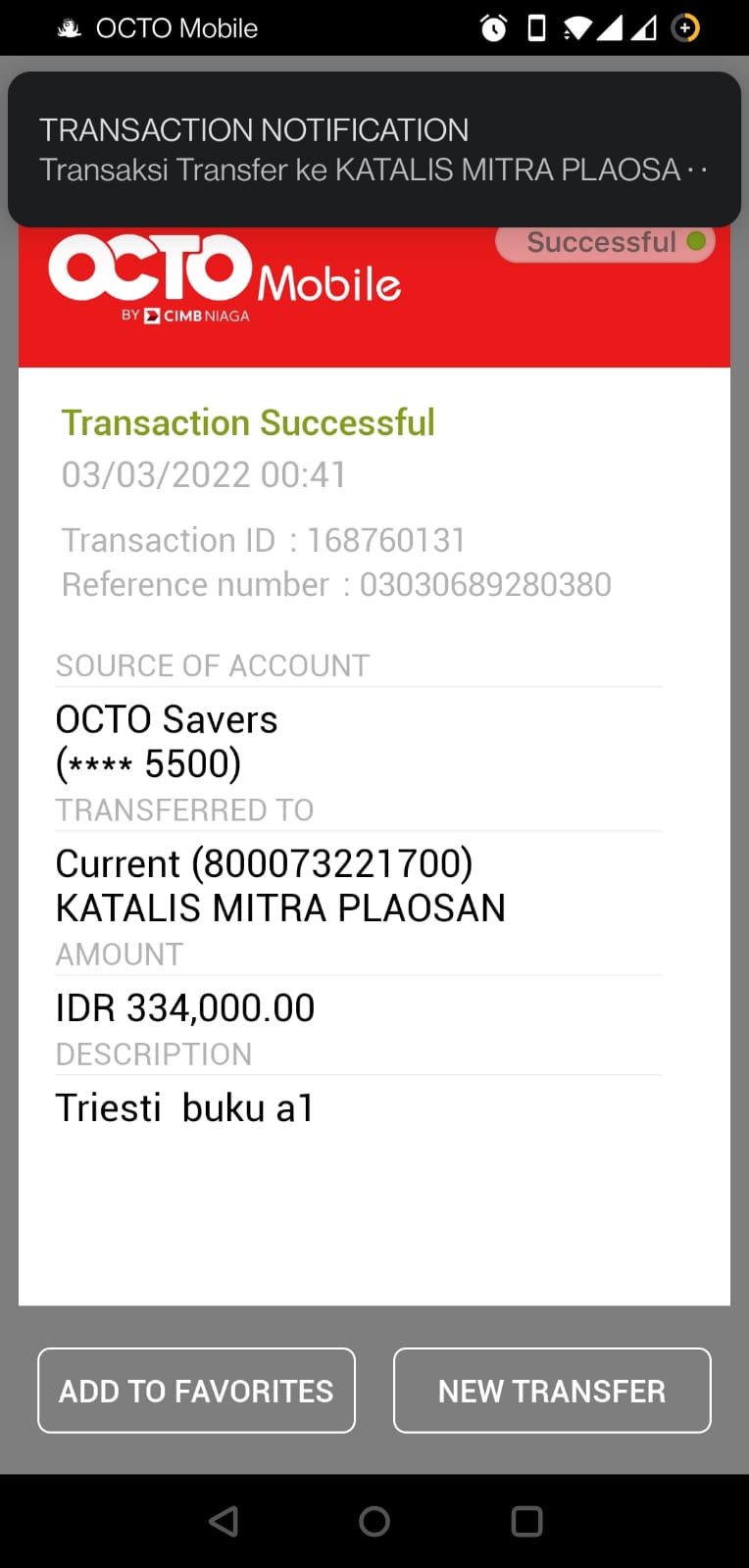Viewport: 749px width, 1568px height.
Task: Tap the Add to Favorites button
Action: point(196,1391)
